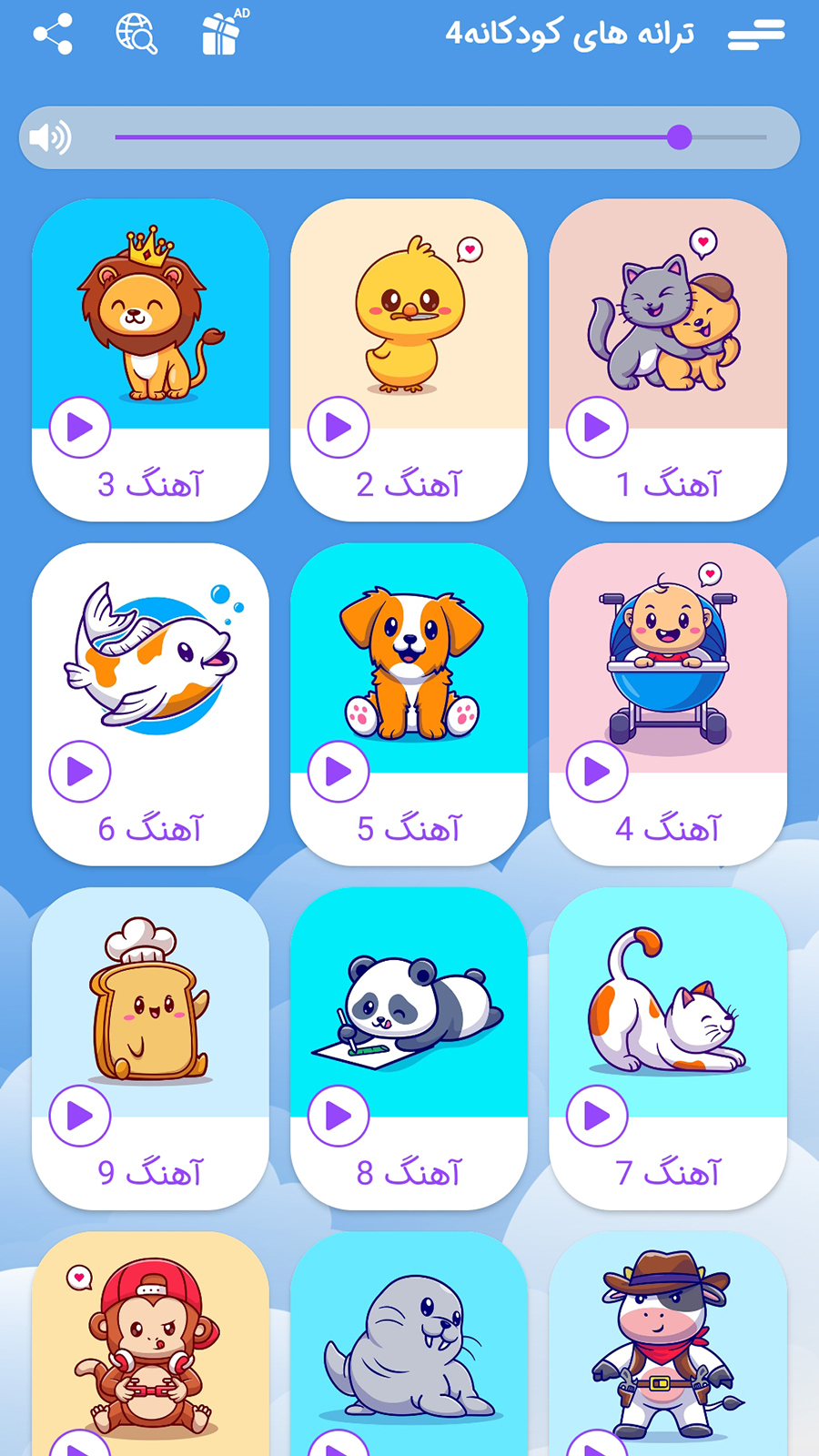The width and height of the screenshot is (819, 1456).
Task: Play آهنگ 4 with baby in stroller
Action: 597,772
